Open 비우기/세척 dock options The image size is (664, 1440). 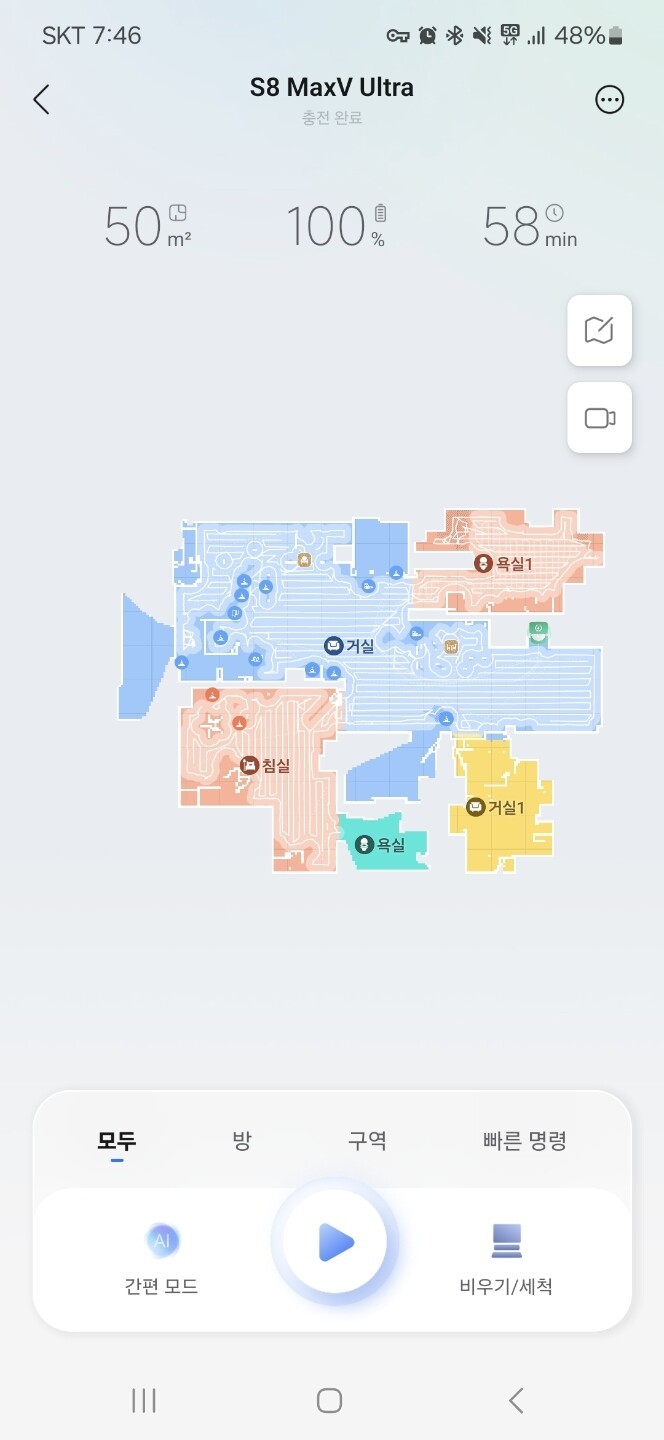506,1257
